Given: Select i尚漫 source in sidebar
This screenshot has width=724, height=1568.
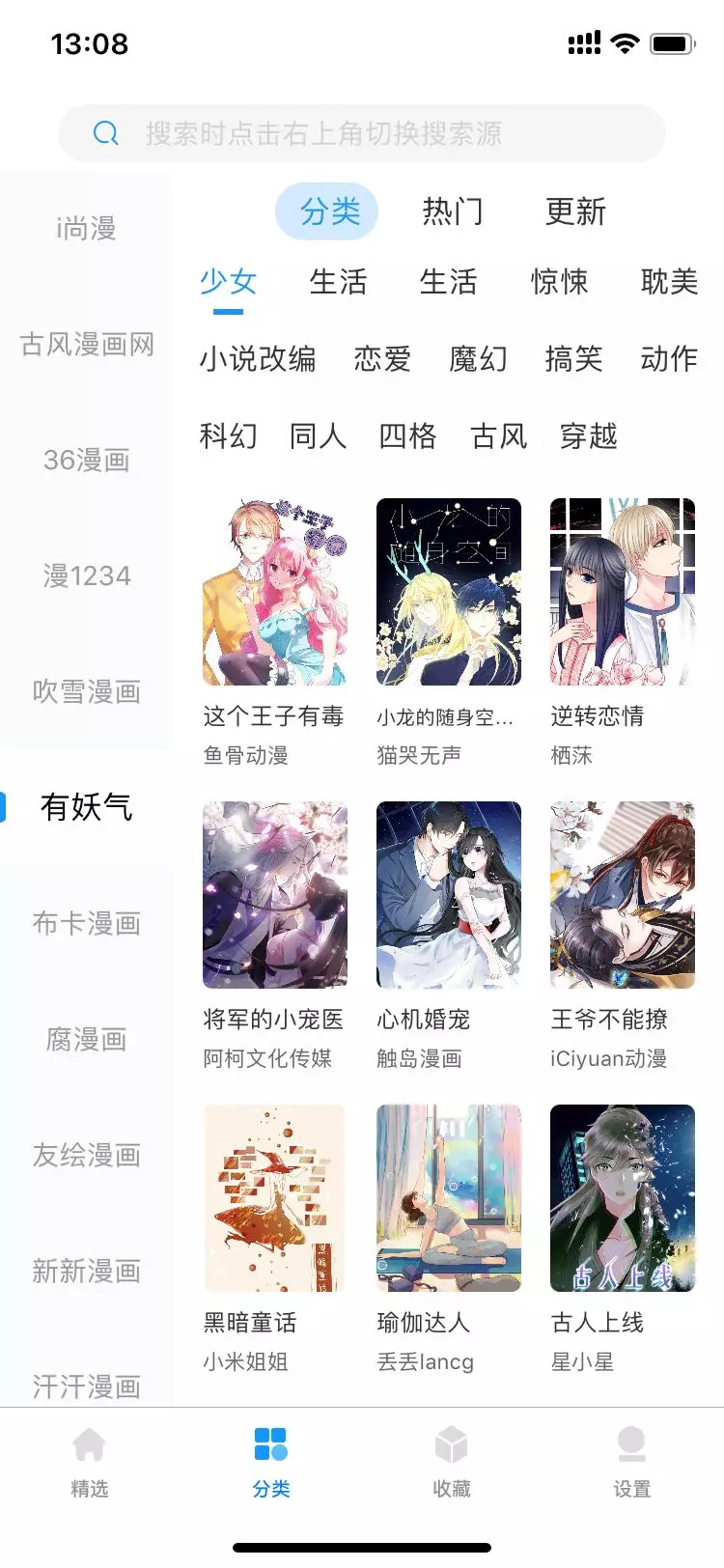Looking at the screenshot, I should 87,229.
